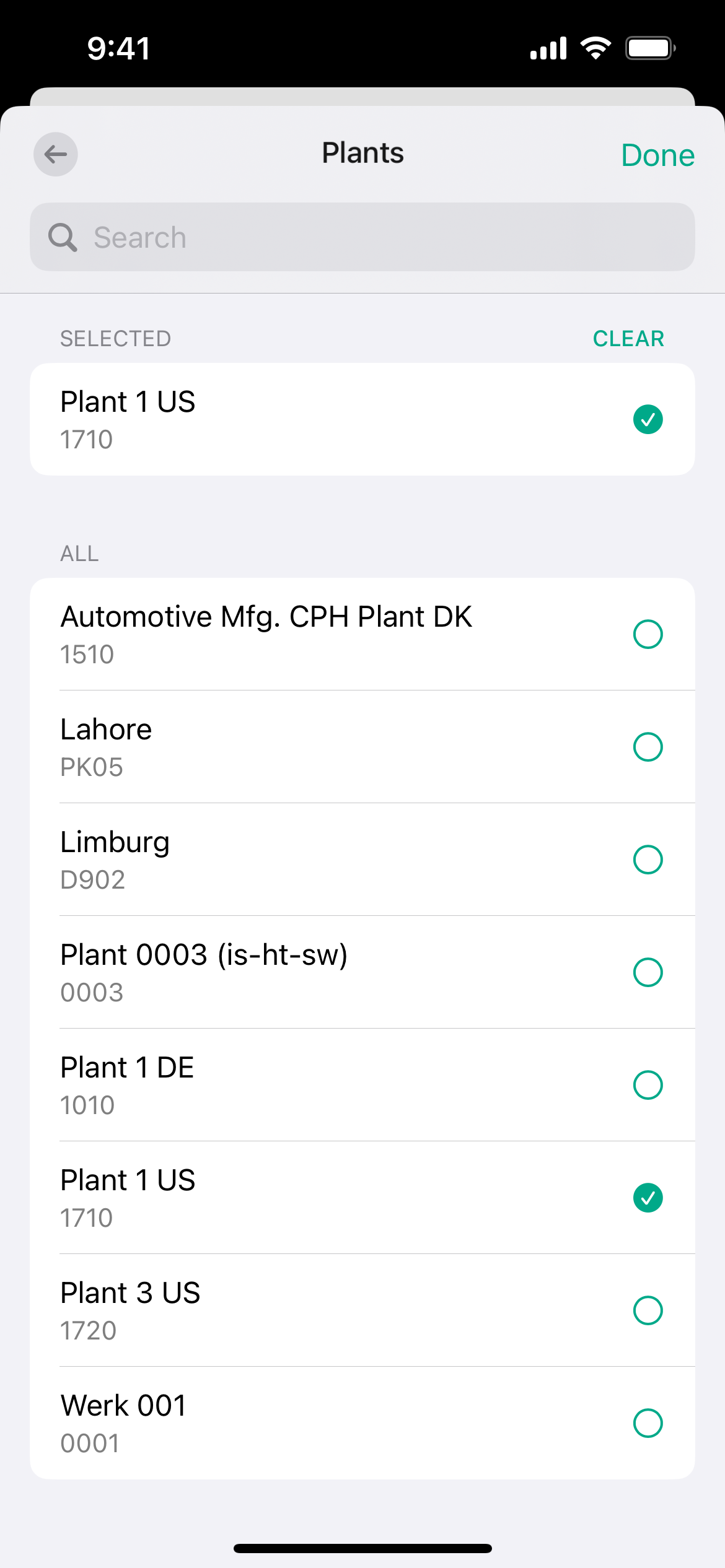Go back using the arrow button

(56, 154)
